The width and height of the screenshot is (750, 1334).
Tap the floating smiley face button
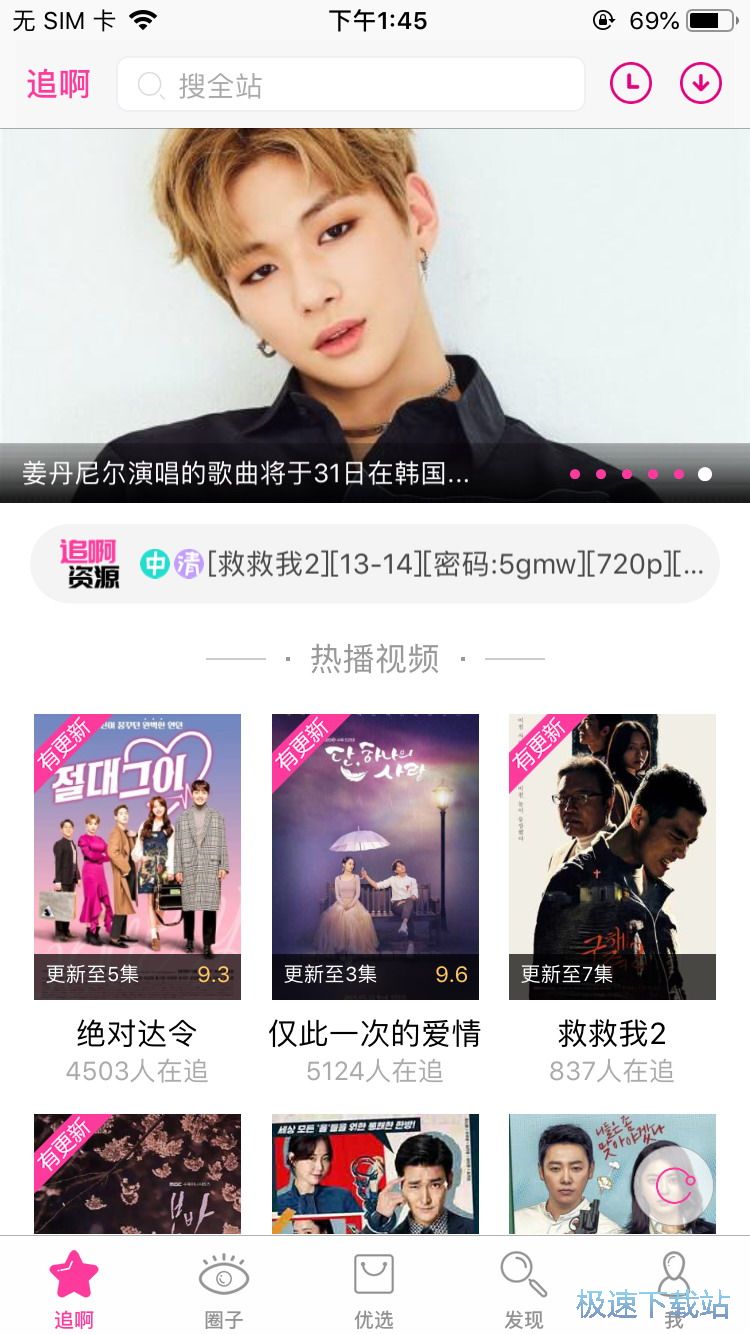tap(676, 1187)
